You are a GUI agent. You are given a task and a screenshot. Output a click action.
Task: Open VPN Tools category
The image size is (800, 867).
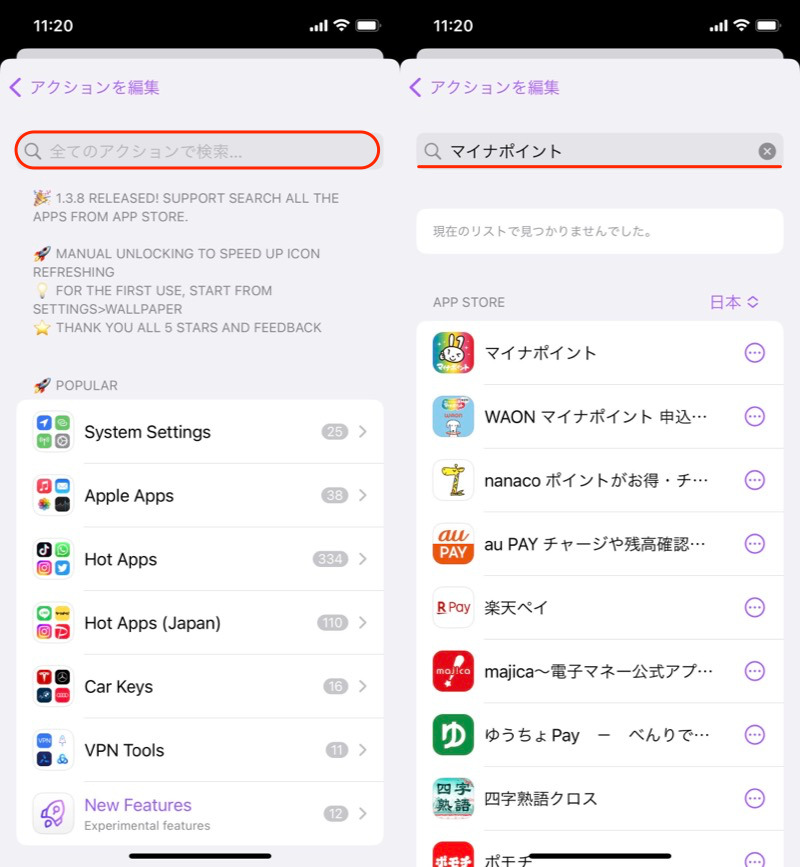pos(200,750)
